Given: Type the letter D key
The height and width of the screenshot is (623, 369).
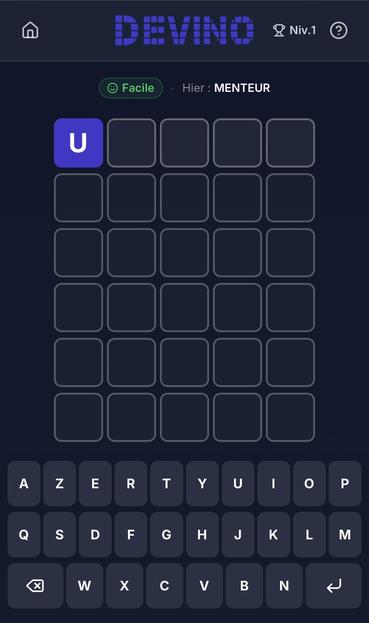Looking at the screenshot, I should point(95,534).
